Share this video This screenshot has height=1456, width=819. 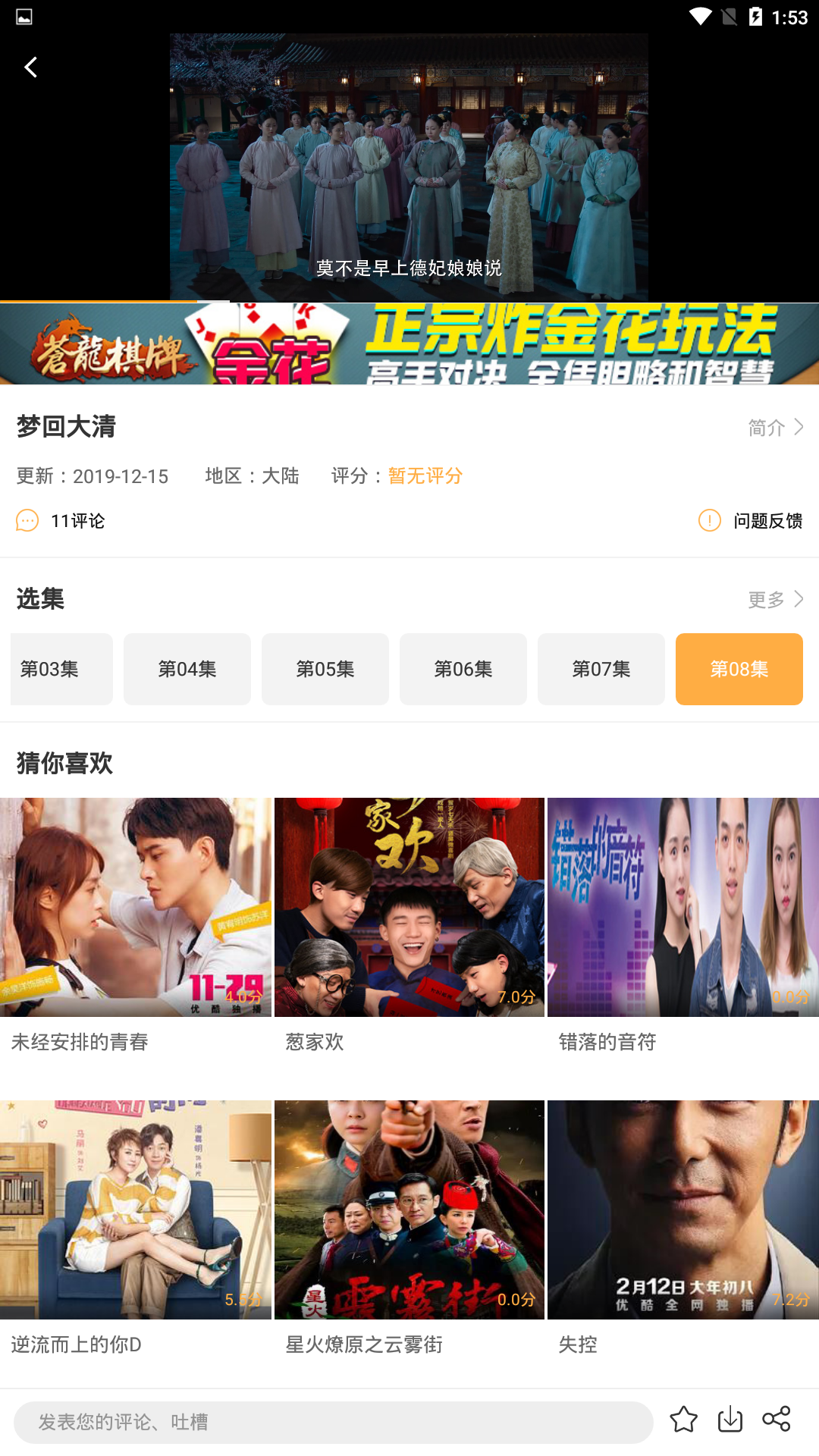pyautogui.click(x=777, y=1419)
